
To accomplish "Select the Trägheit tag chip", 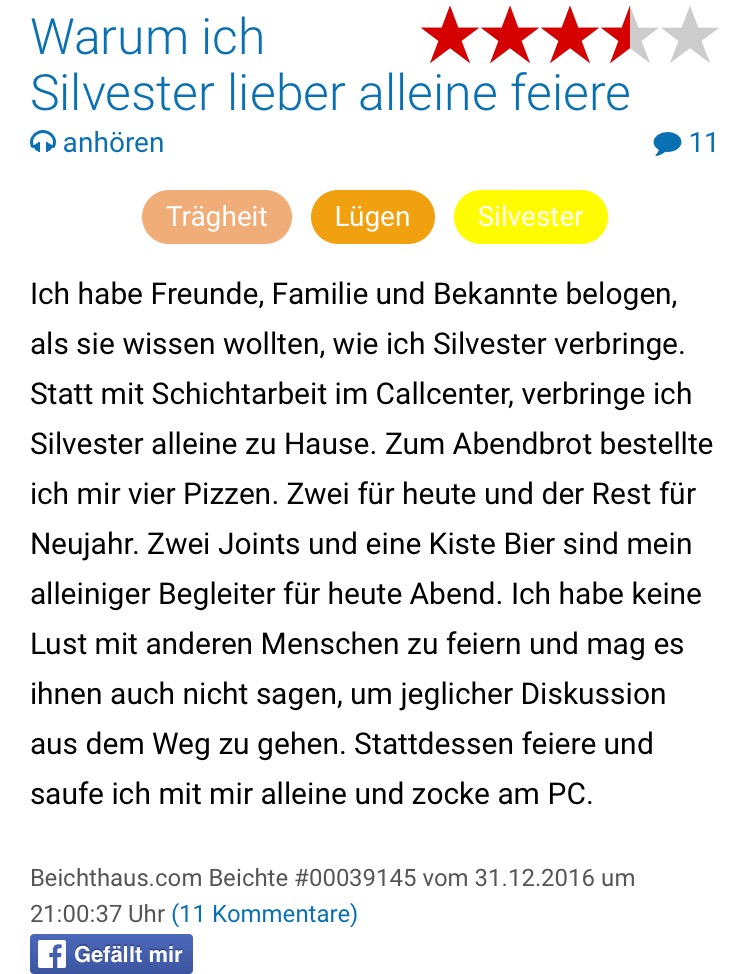I will [x=217, y=217].
